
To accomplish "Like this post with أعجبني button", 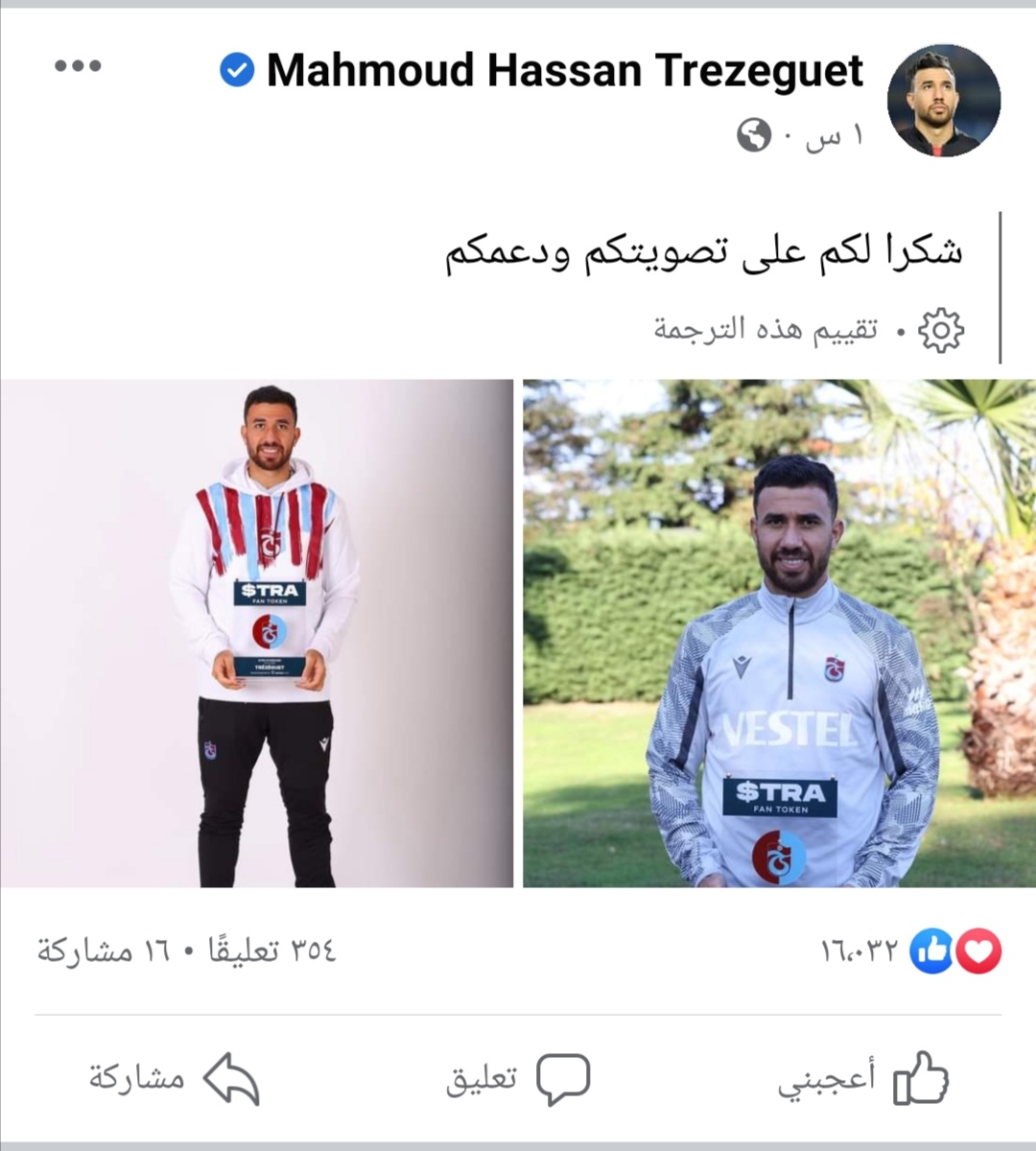I will 863,1079.
